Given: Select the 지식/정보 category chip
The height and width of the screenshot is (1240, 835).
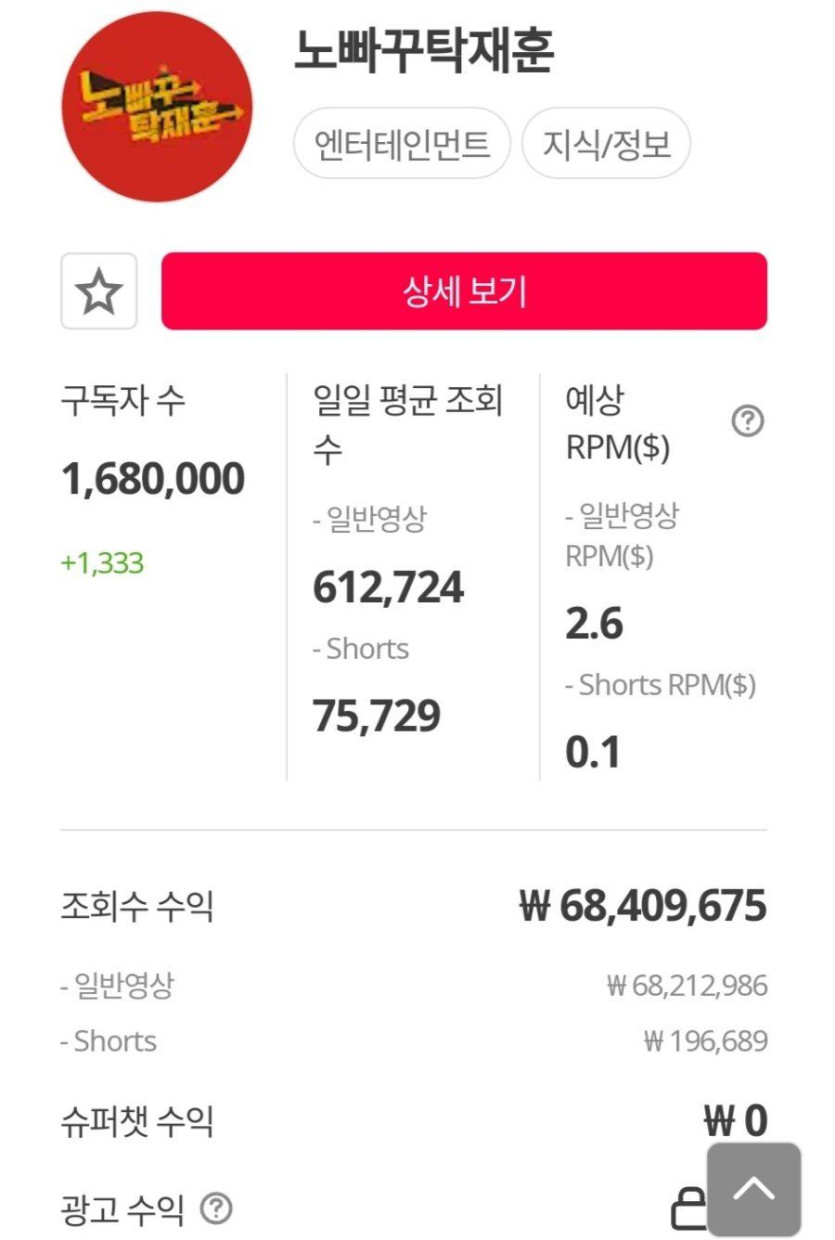Looking at the screenshot, I should point(606,144).
